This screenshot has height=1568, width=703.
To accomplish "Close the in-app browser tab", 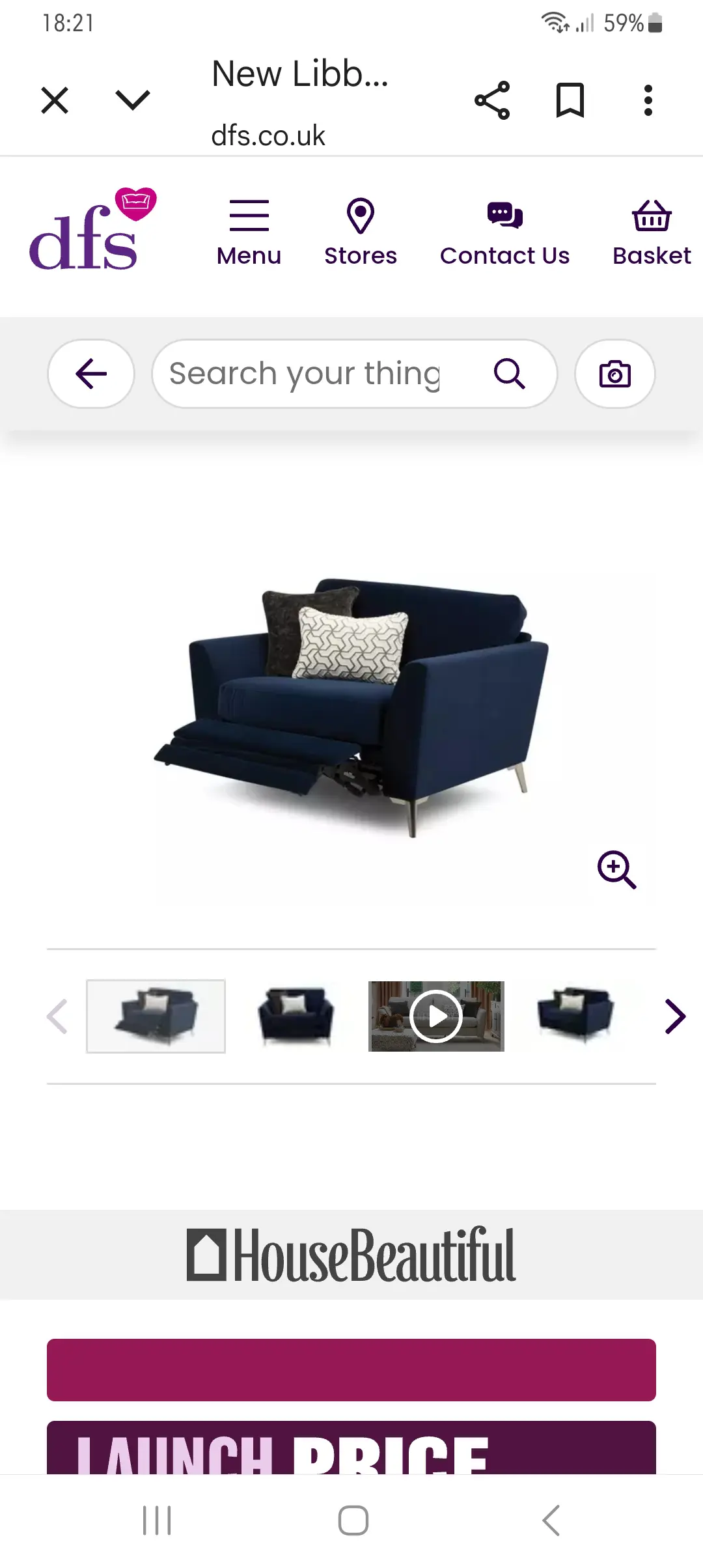I will (55, 100).
